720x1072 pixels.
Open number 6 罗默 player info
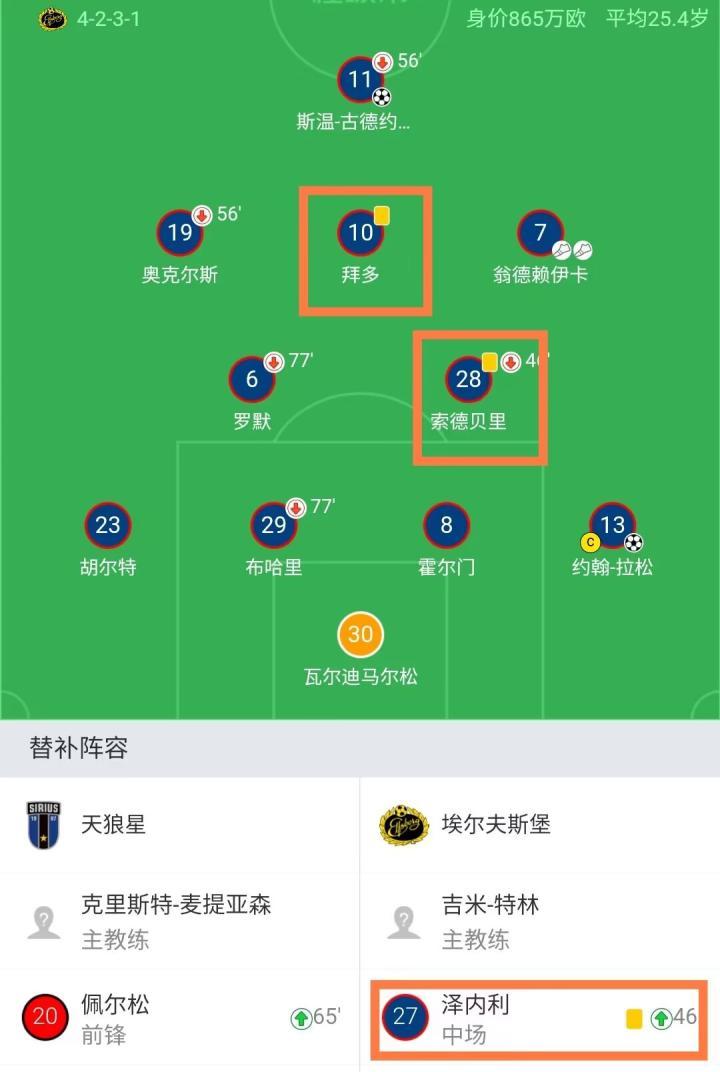(x=252, y=380)
